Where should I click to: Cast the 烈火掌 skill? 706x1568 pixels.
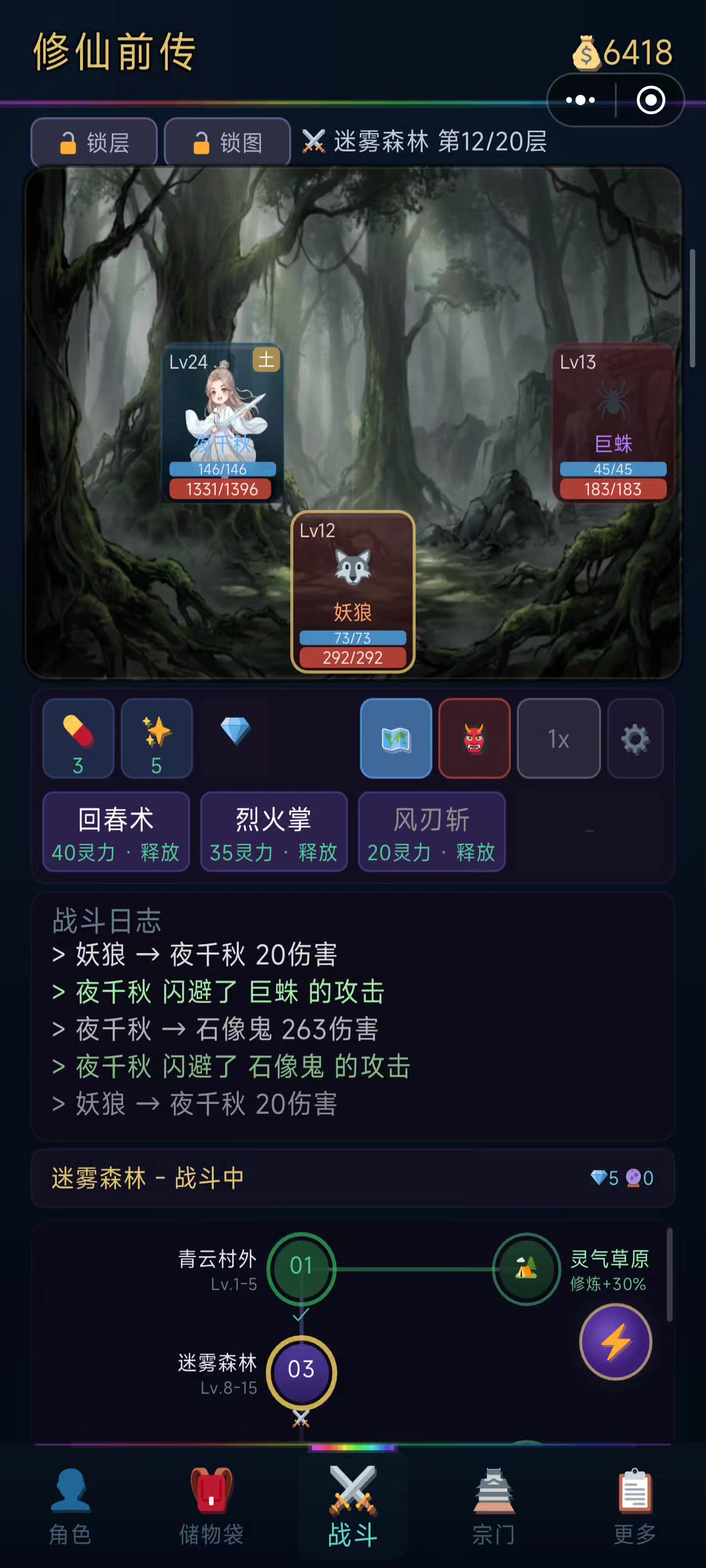point(274,832)
